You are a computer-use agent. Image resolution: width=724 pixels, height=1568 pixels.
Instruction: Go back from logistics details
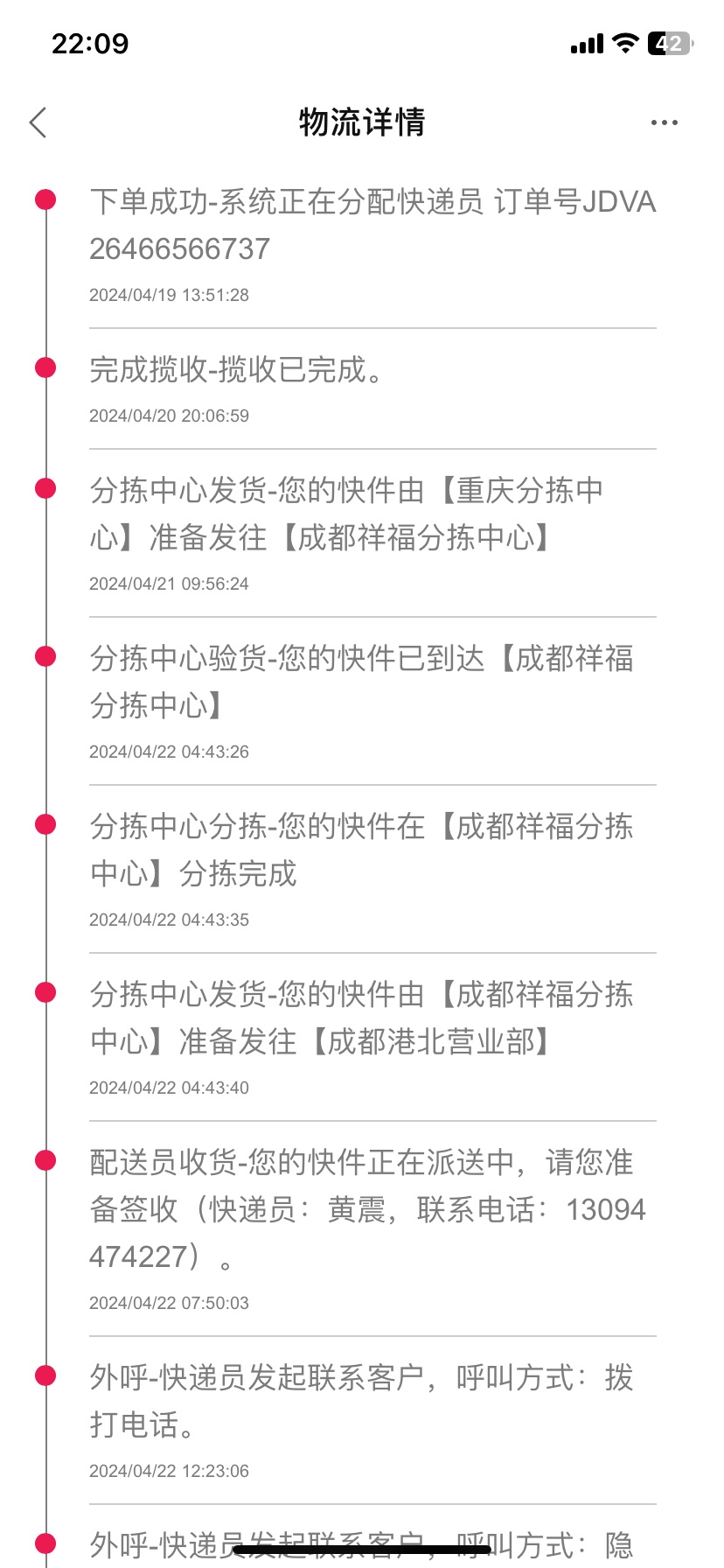click(38, 122)
